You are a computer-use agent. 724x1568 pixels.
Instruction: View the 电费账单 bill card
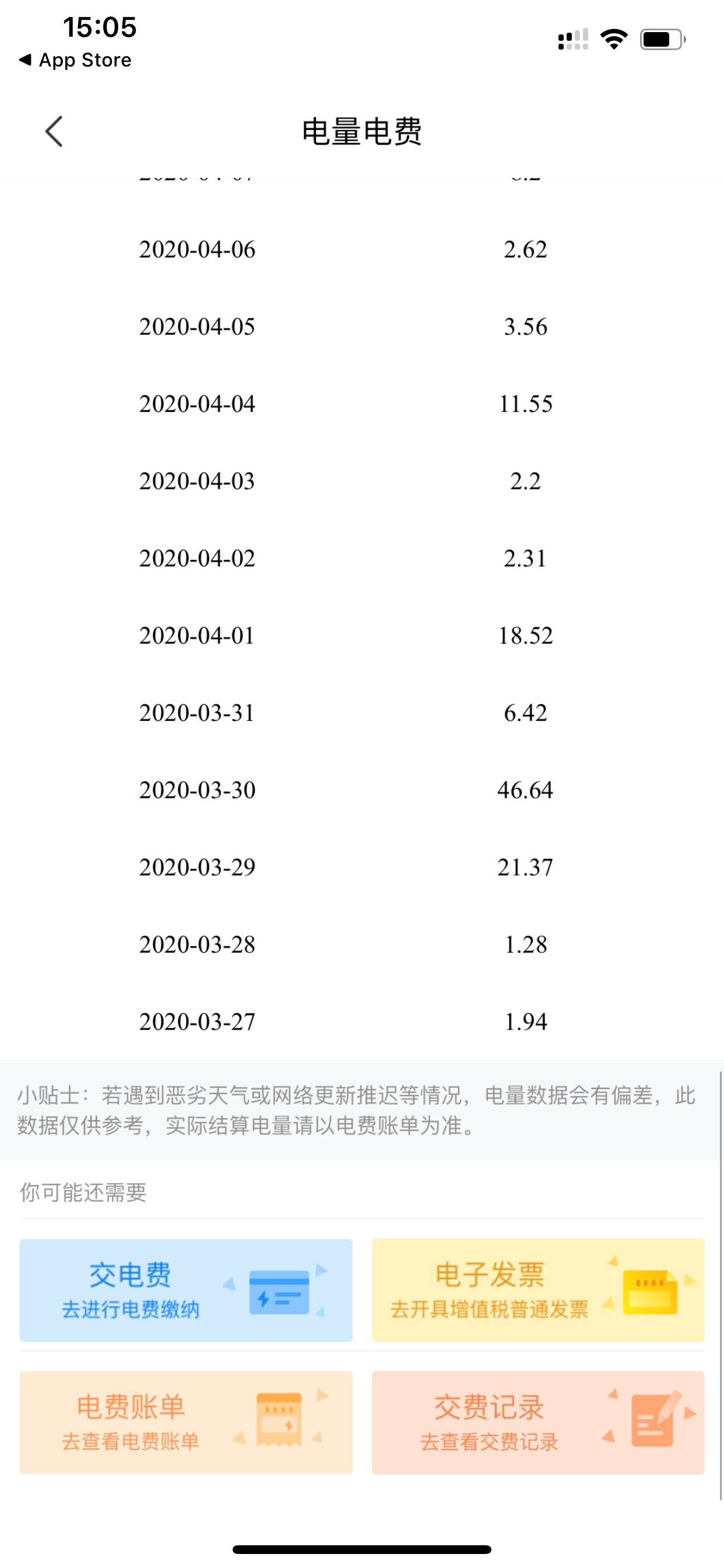click(186, 1422)
